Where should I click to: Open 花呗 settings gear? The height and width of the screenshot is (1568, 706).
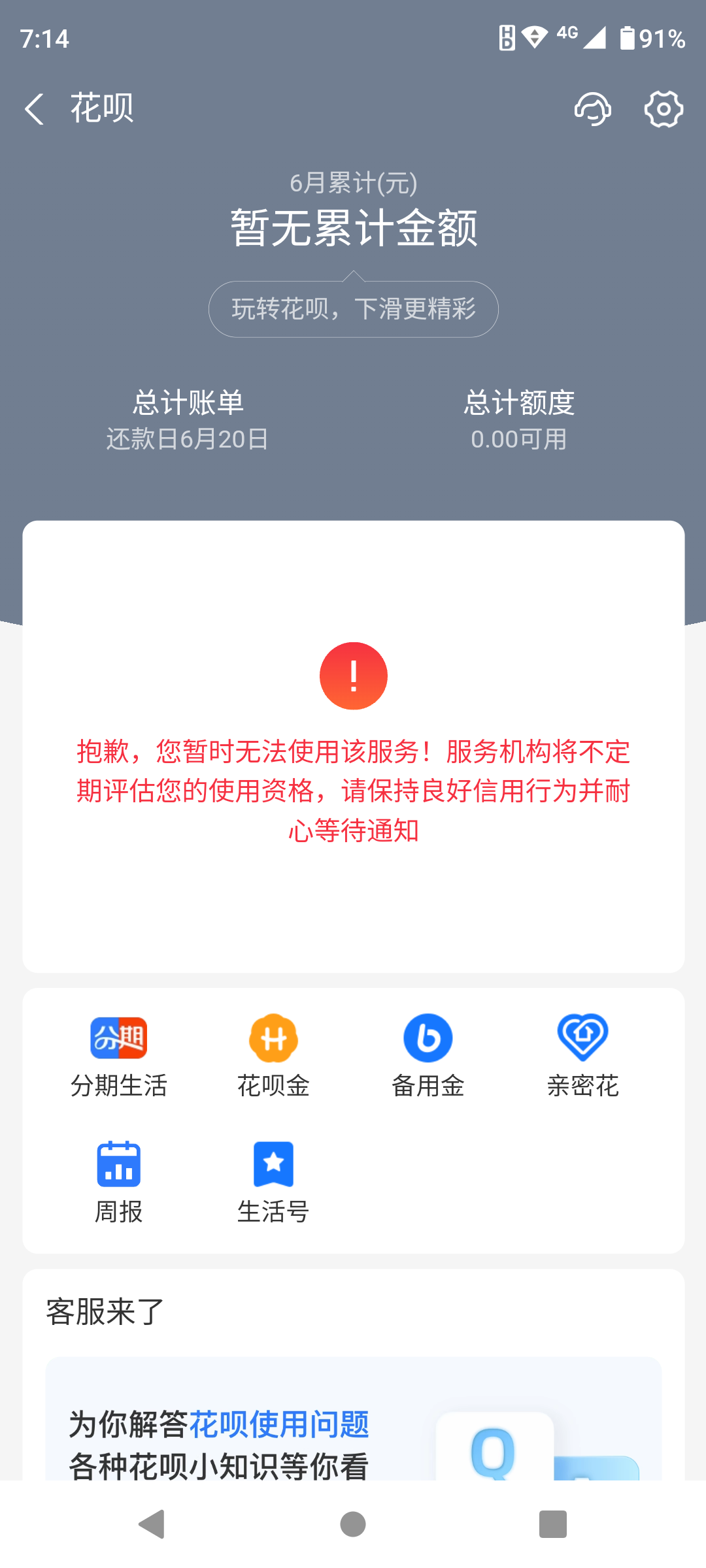(x=664, y=108)
